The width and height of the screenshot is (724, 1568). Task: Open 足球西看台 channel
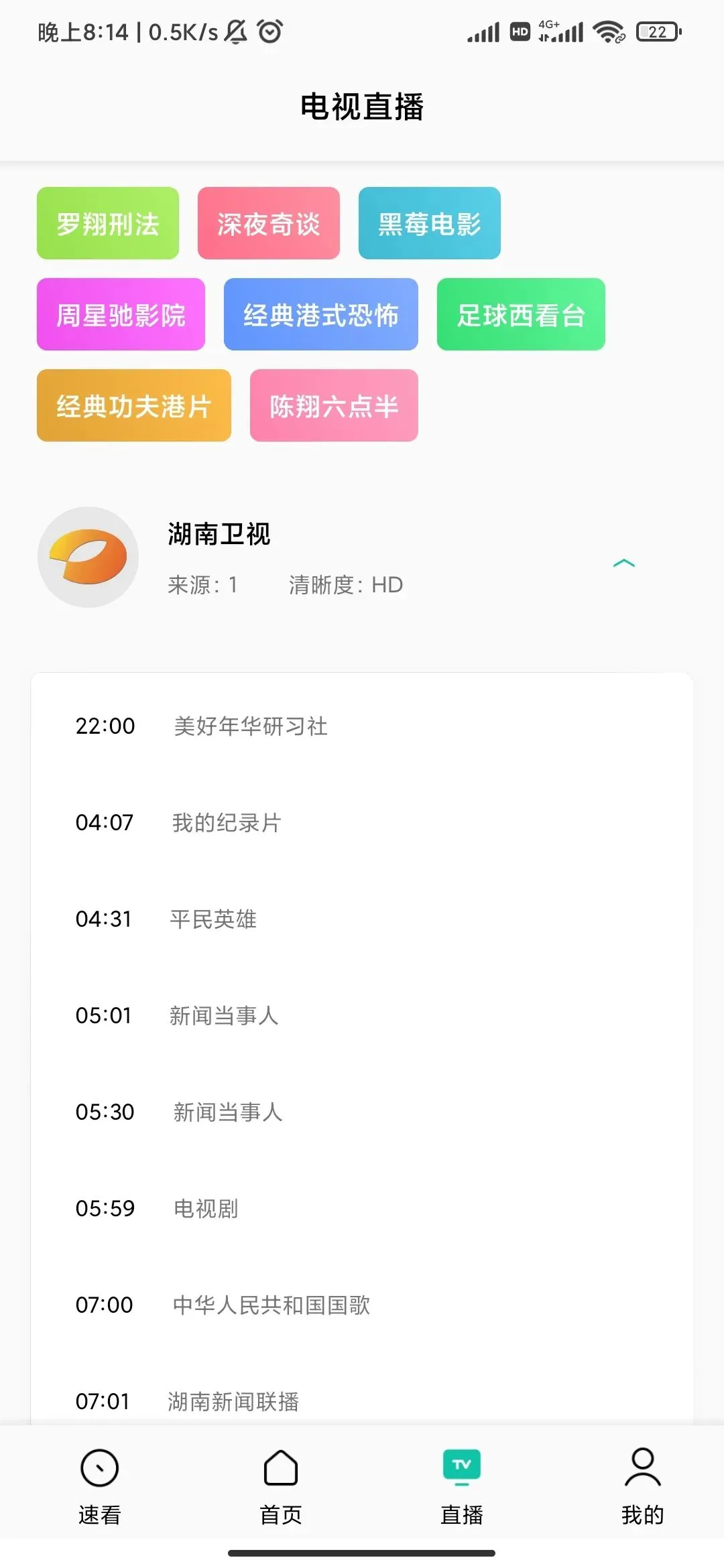[521, 314]
